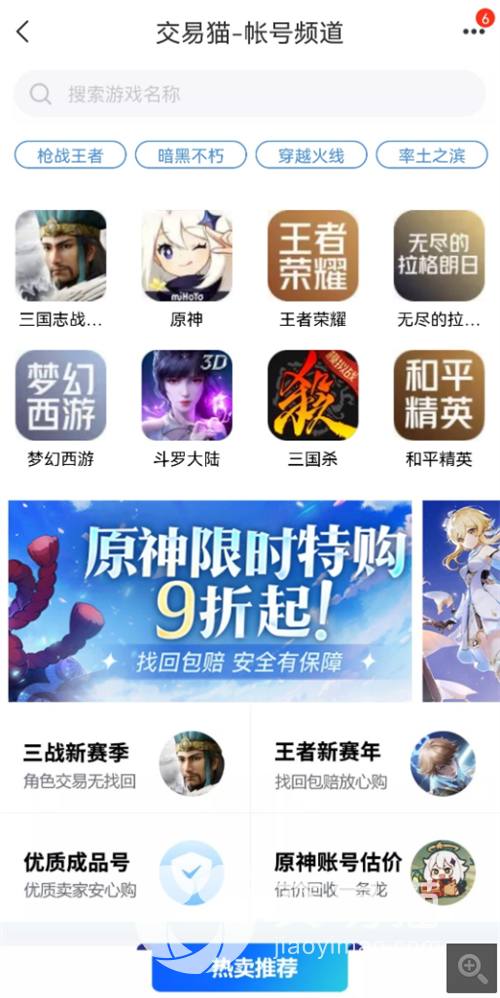Open the three-dot overflow menu

(x=473, y=31)
